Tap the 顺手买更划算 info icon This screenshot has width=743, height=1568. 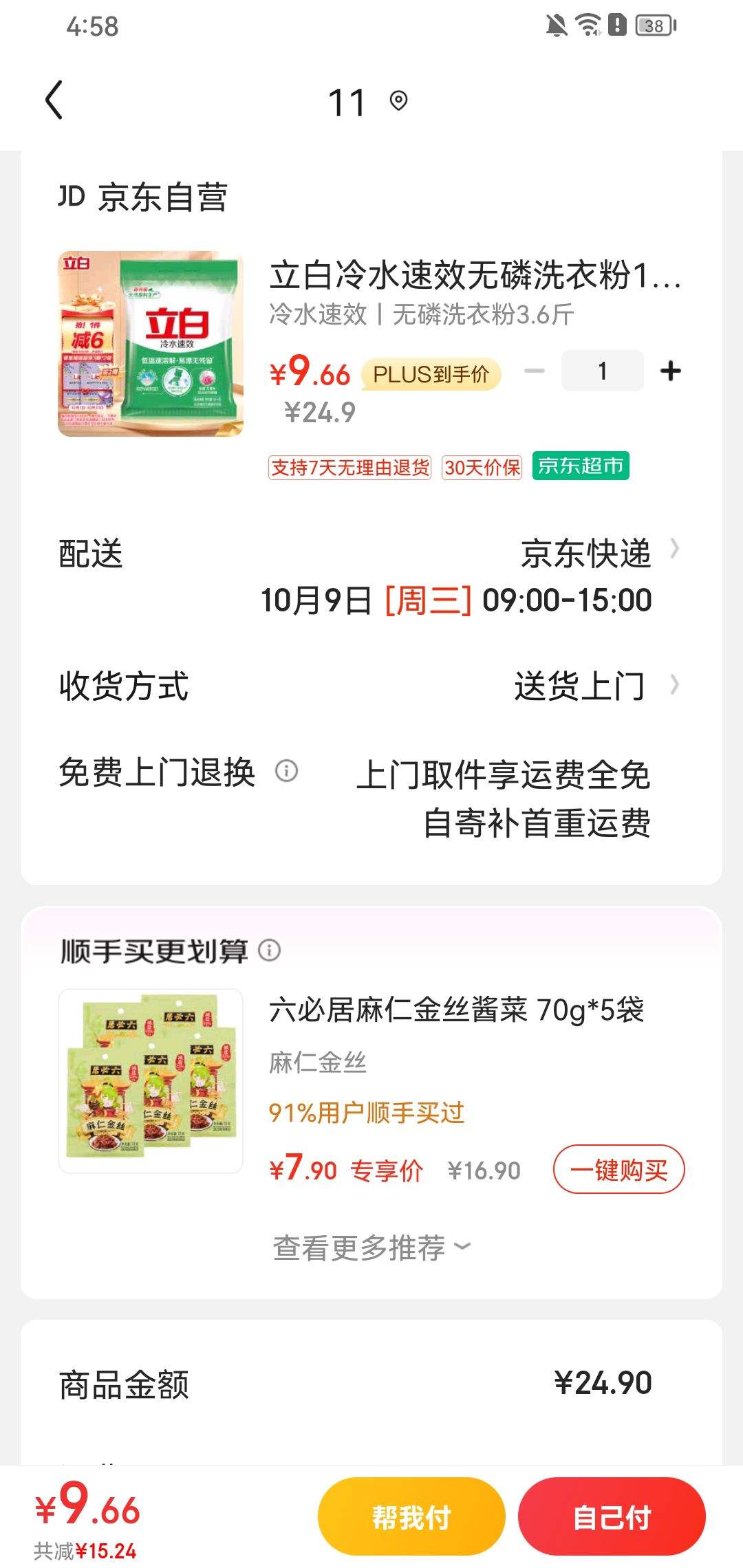[270, 951]
